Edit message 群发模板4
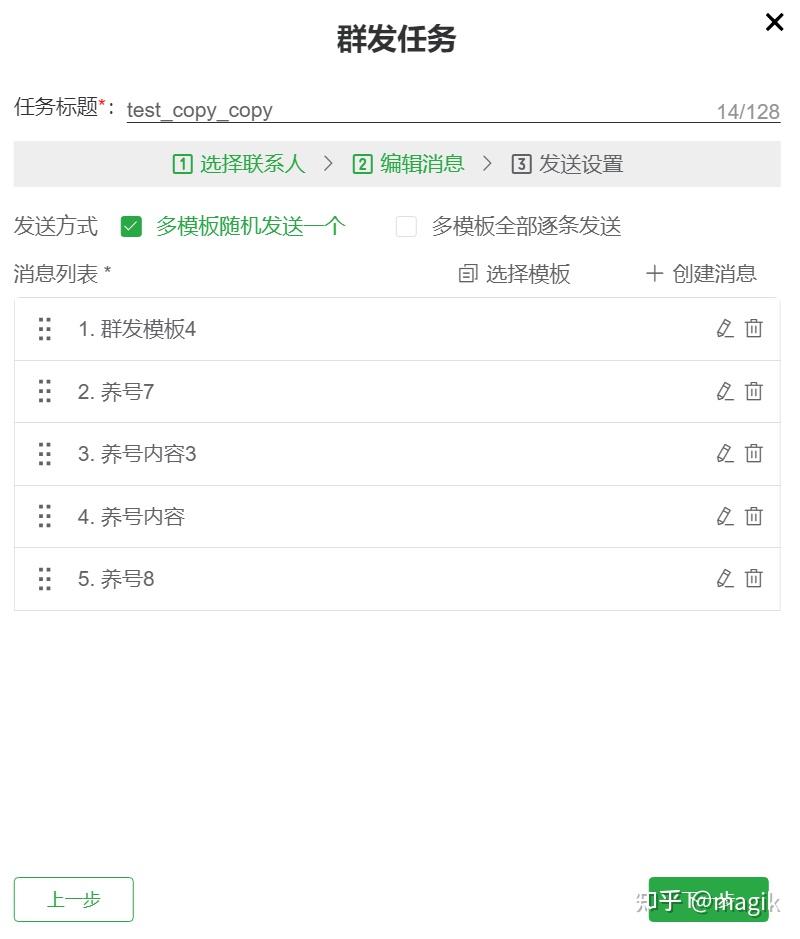Viewport: 800px width, 939px height. (725, 328)
